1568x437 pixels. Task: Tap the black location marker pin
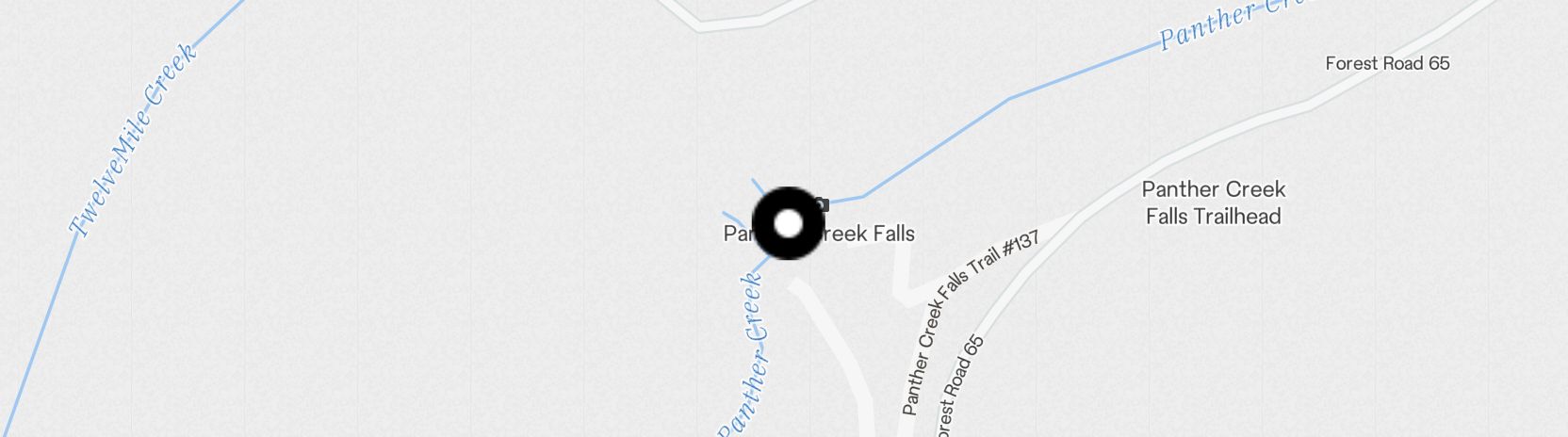point(788,223)
